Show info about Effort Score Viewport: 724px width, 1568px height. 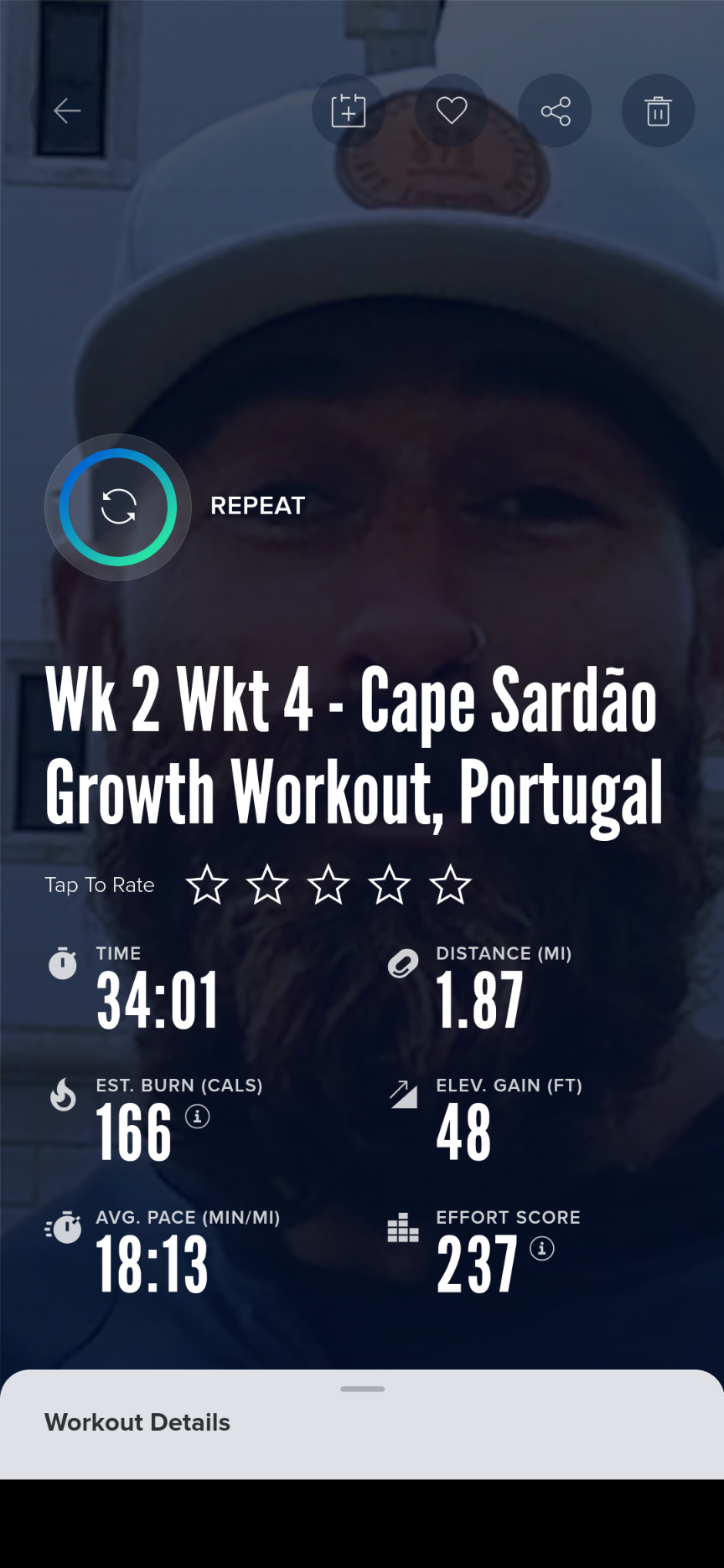pyautogui.click(x=542, y=1249)
